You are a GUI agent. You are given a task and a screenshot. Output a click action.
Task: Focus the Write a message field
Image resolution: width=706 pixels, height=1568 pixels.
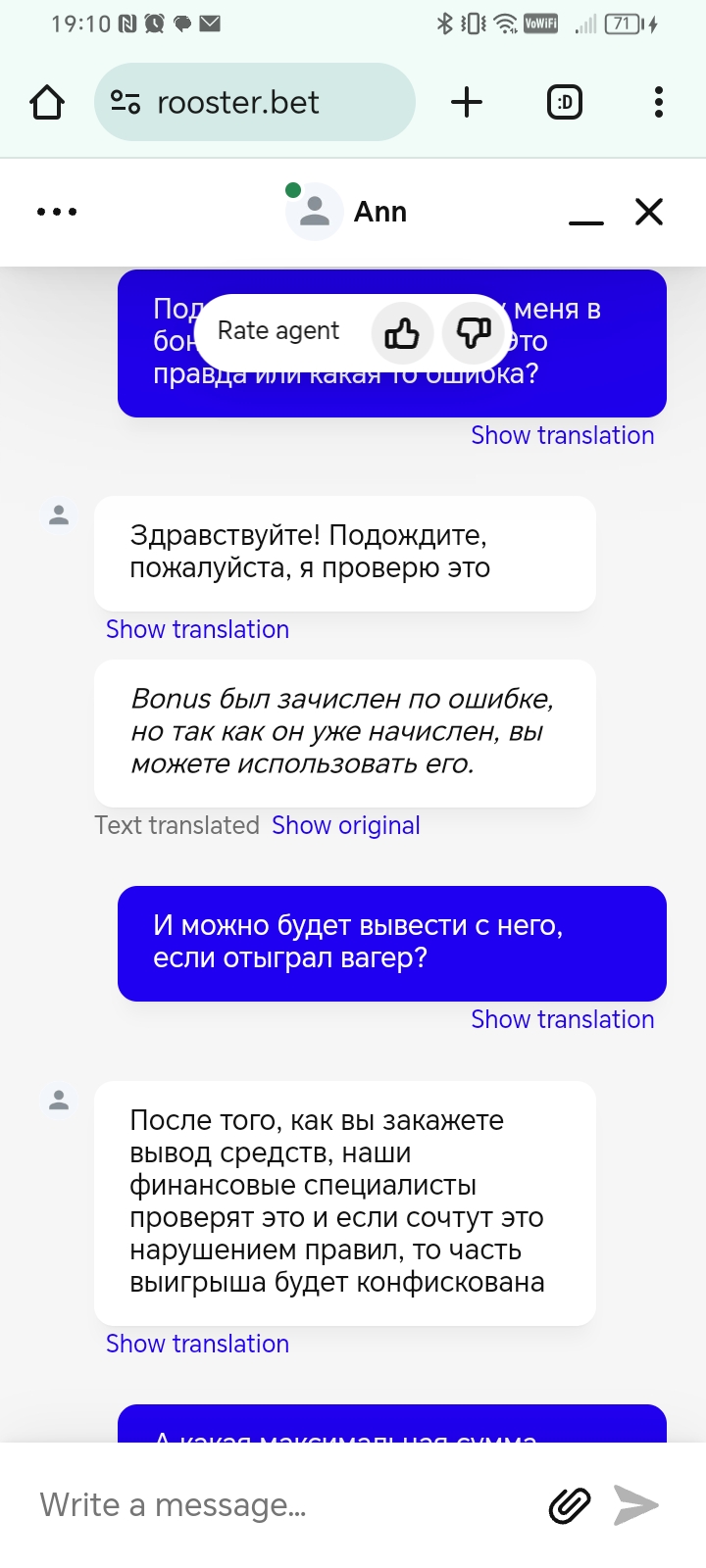(x=275, y=1505)
